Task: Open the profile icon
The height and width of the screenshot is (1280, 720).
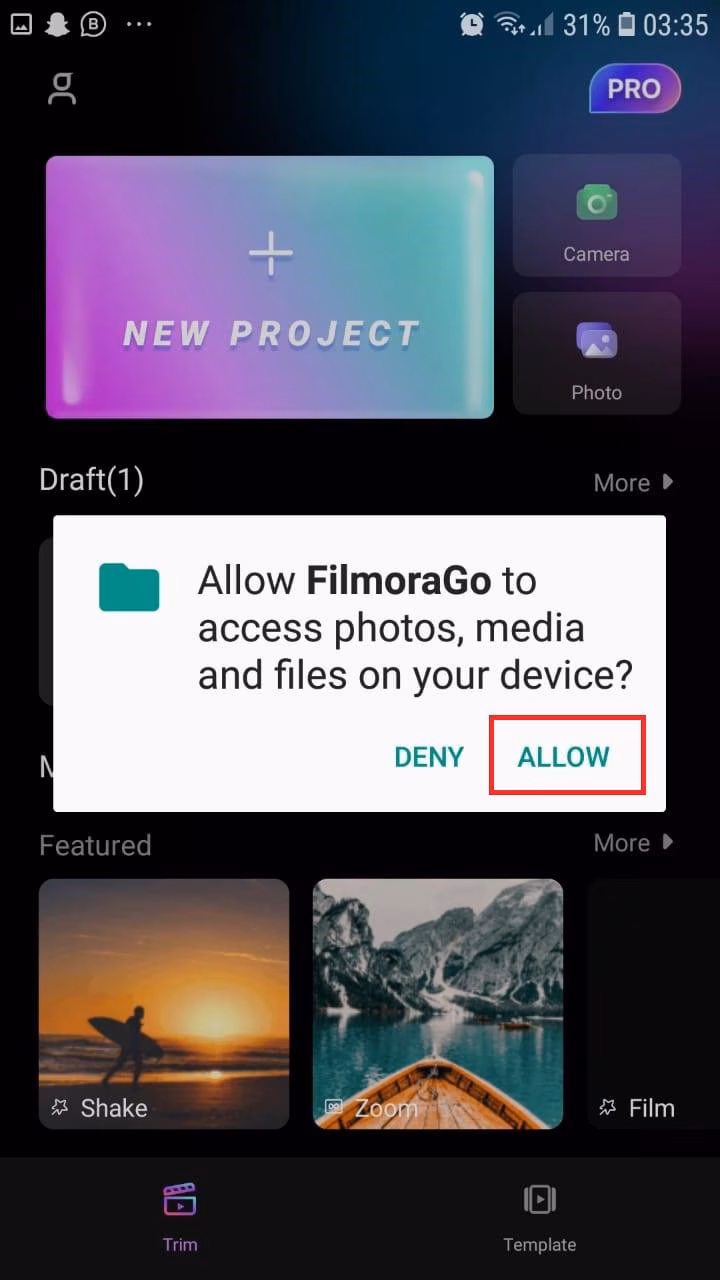Action: pyautogui.click(x=62, y=89)
